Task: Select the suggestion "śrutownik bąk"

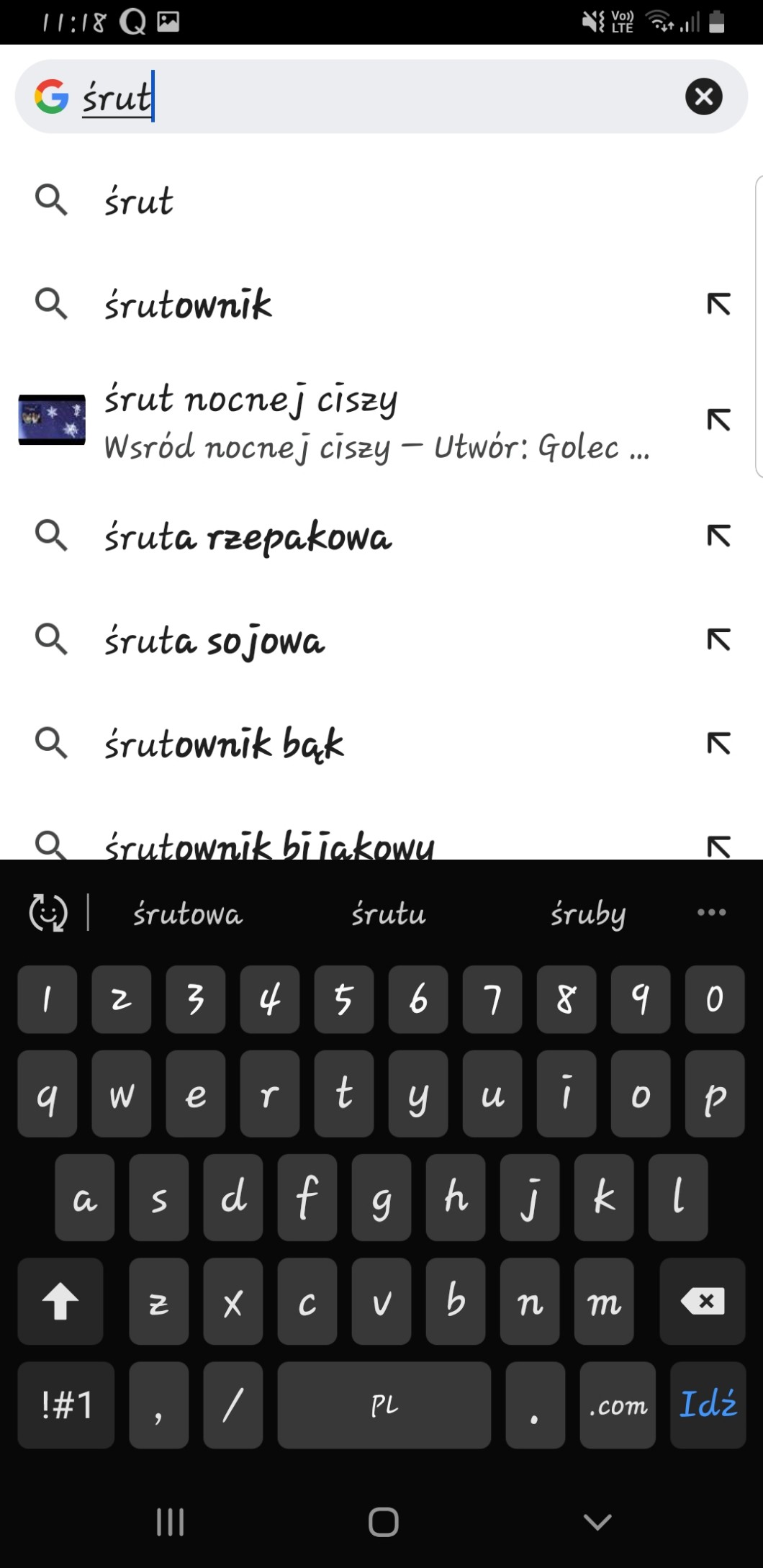Action: 224,744
